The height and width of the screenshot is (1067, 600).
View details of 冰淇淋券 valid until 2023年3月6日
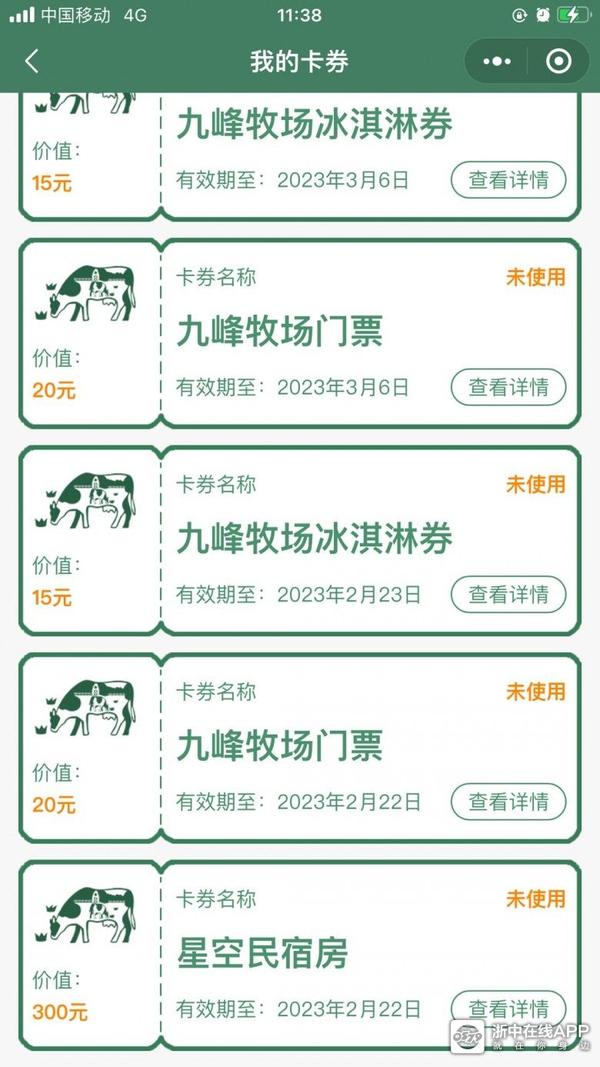point(508,180)
